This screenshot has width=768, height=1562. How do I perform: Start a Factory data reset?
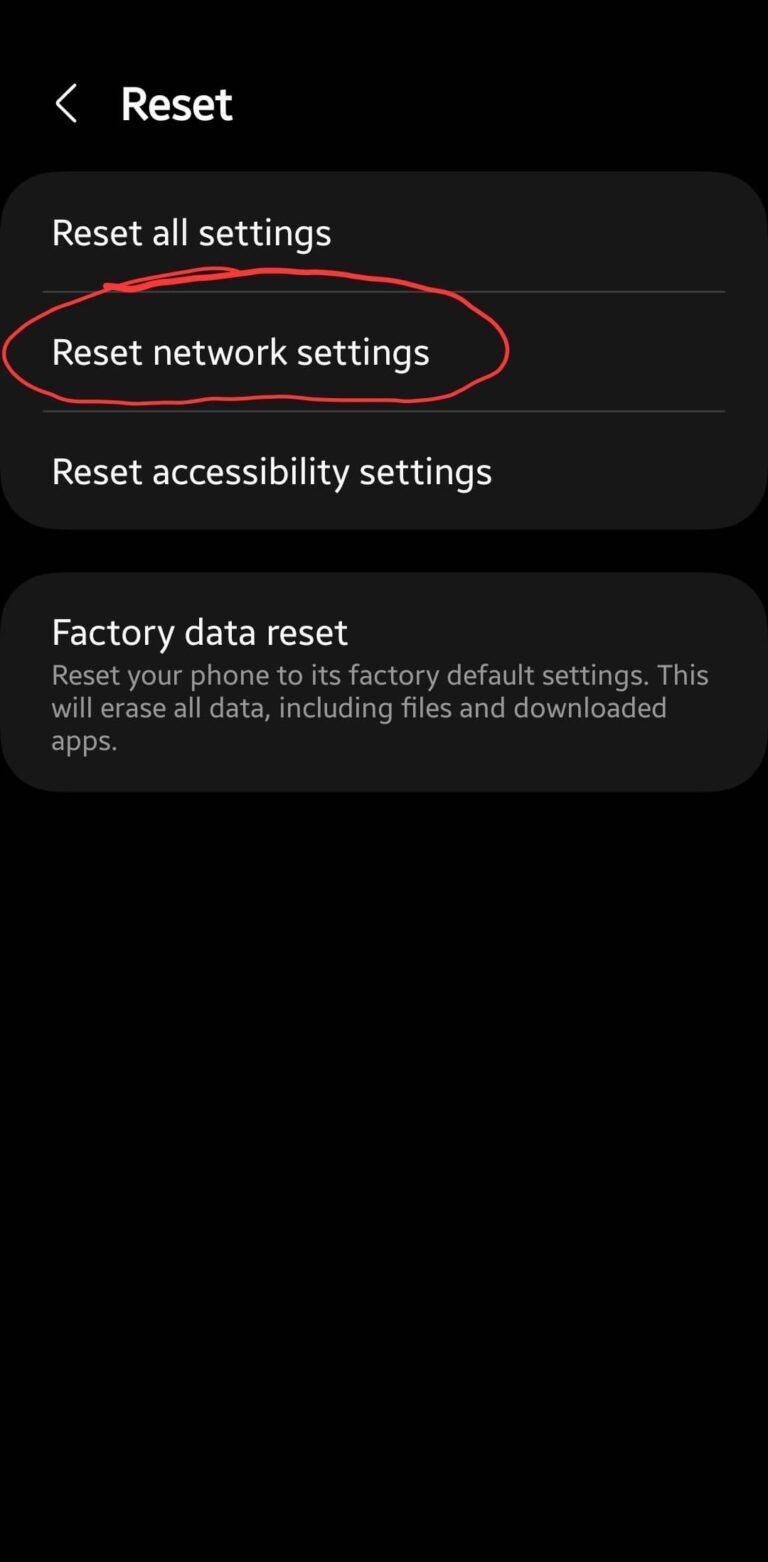click(200, 632)
